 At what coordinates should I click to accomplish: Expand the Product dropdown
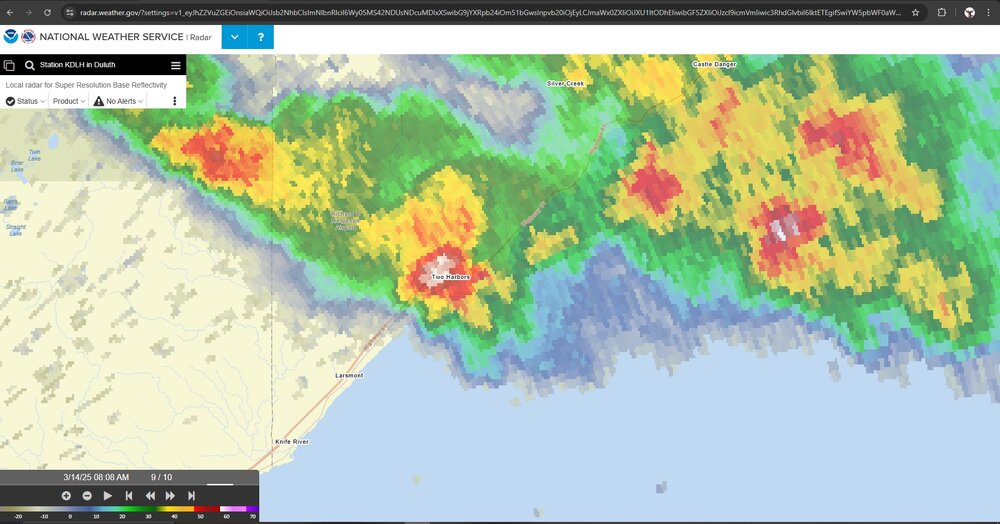click(x=69, y=101)
